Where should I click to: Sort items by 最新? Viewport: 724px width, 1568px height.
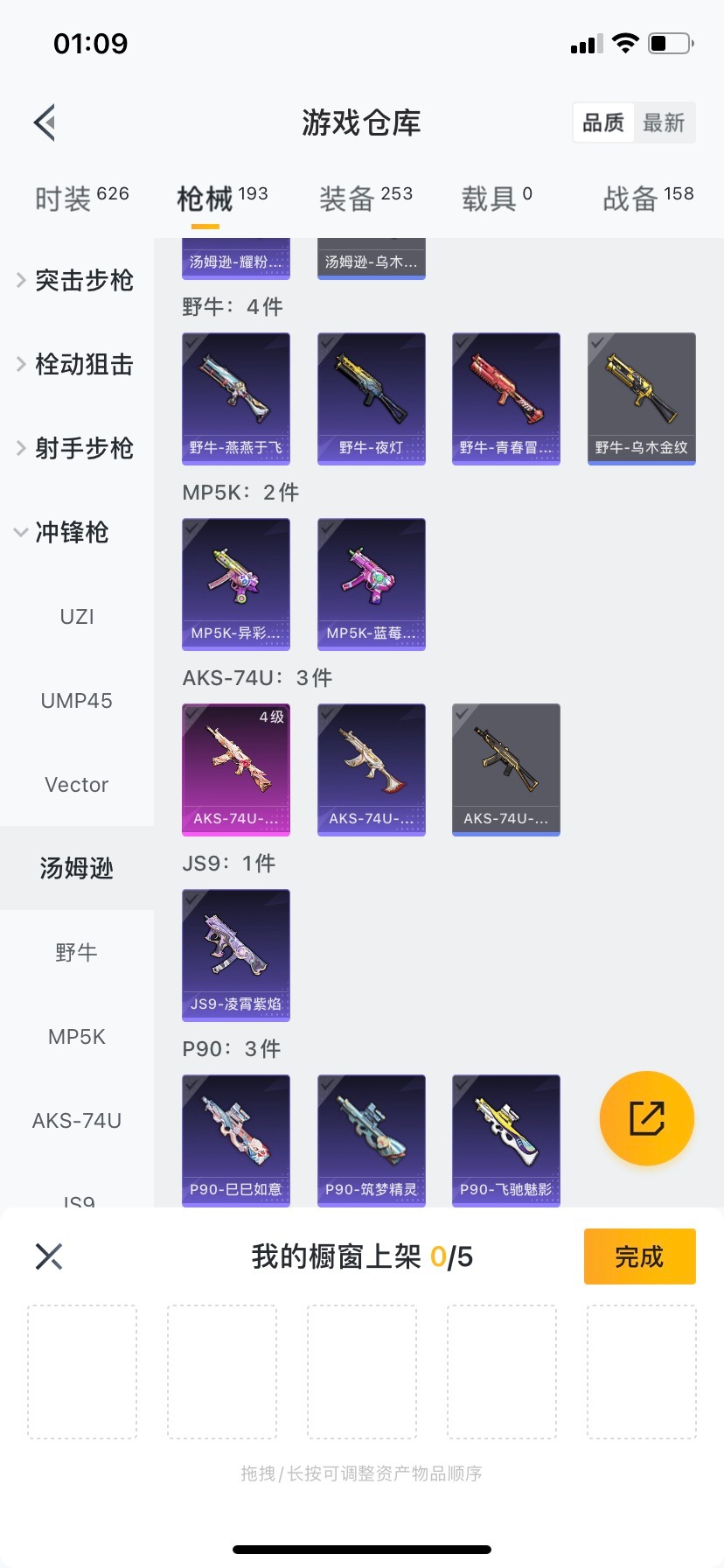pyautogui.click(x=664, y=122)
